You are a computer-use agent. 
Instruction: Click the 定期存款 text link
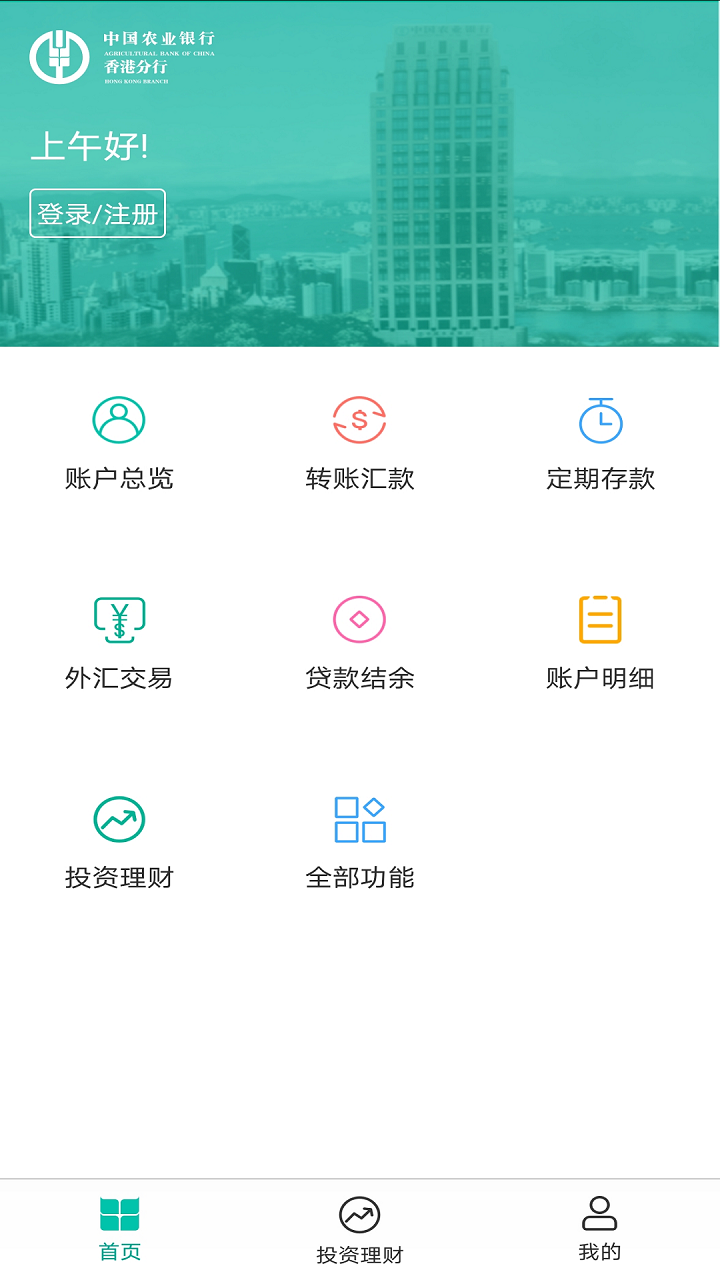coord(601,479)
